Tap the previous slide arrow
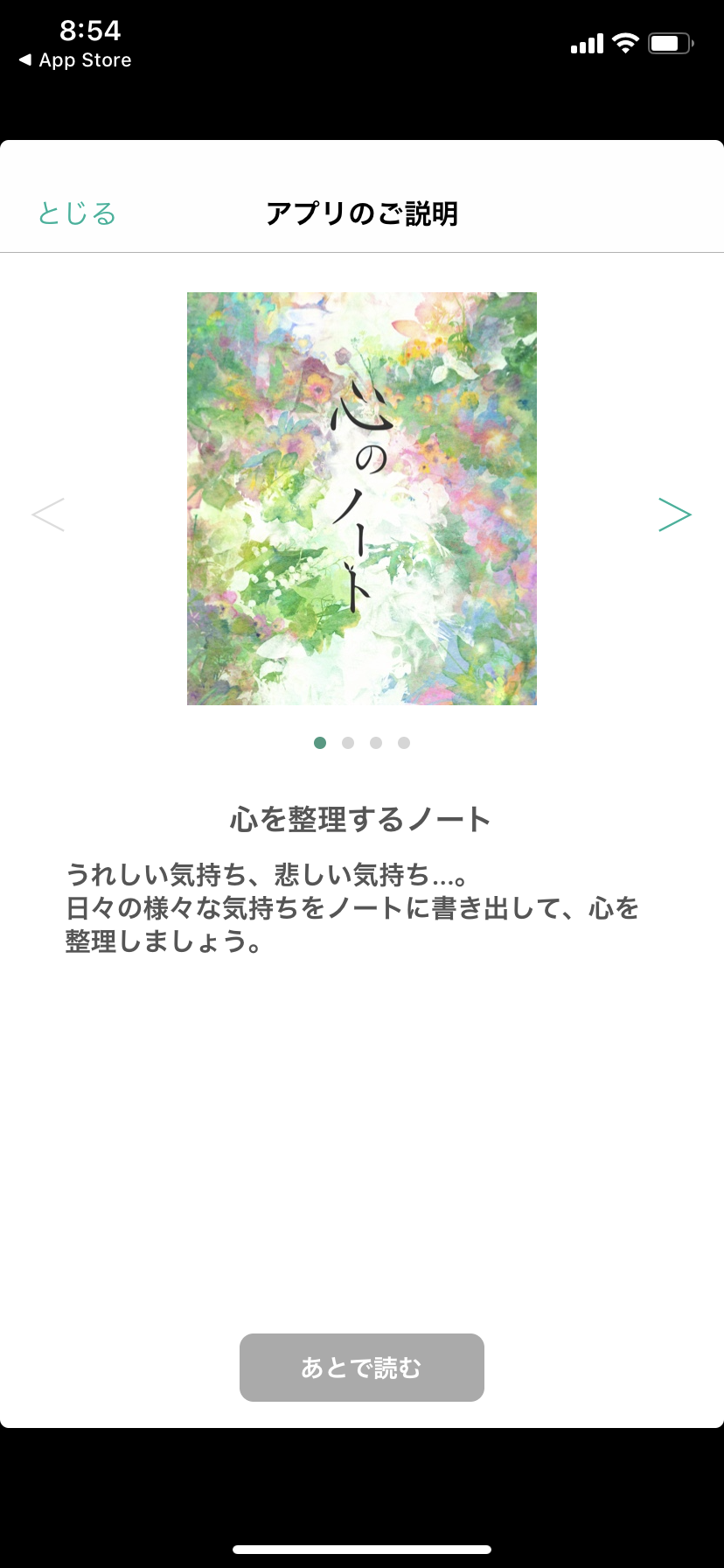Screen dimensions: 724x1568 pos(48,514)
